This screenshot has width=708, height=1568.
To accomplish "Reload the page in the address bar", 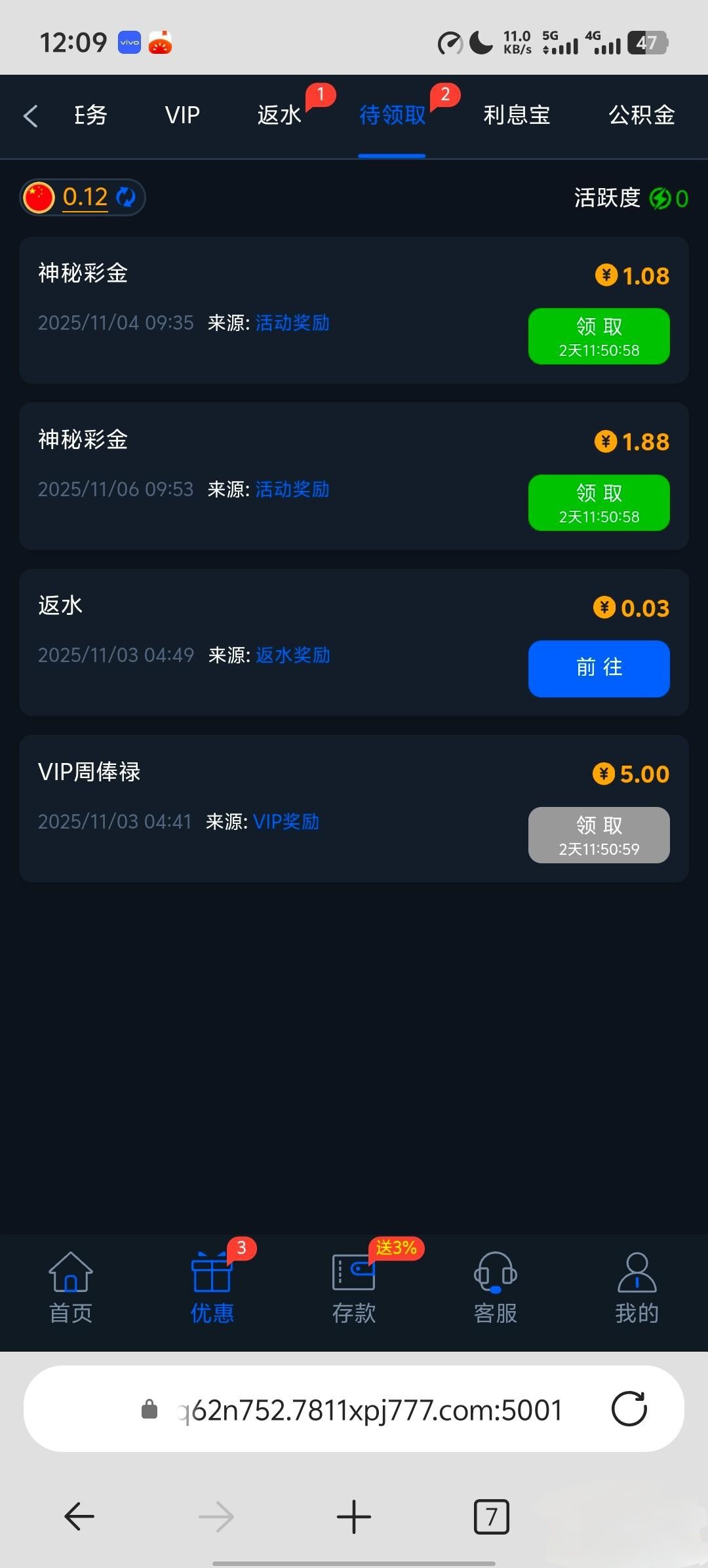I will click(x=629, y=1409).
